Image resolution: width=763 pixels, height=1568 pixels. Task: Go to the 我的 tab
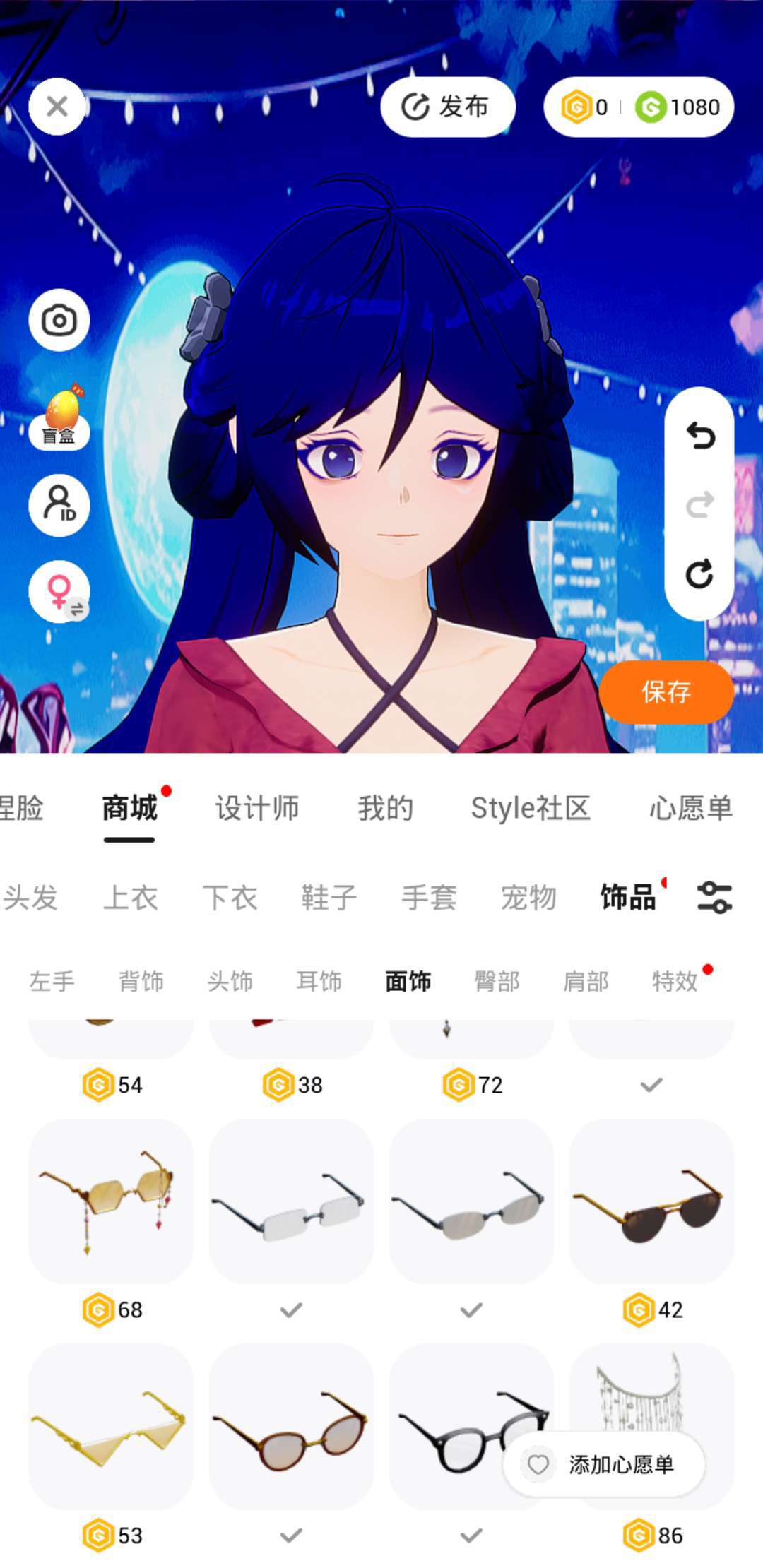pyautogui.click(x=385, y=808)
